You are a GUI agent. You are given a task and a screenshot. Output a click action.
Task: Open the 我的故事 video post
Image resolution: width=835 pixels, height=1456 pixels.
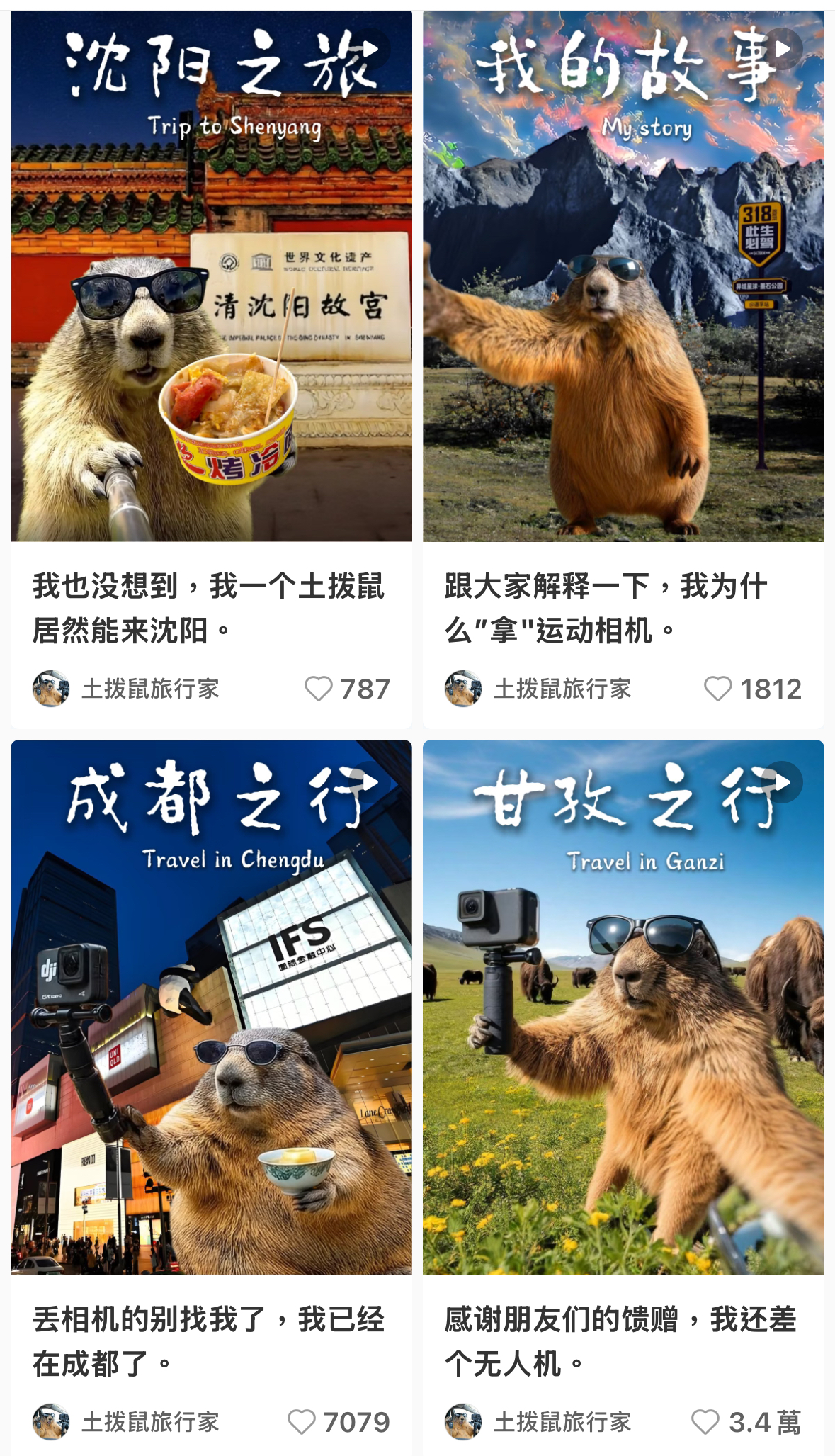coord(623,276)
